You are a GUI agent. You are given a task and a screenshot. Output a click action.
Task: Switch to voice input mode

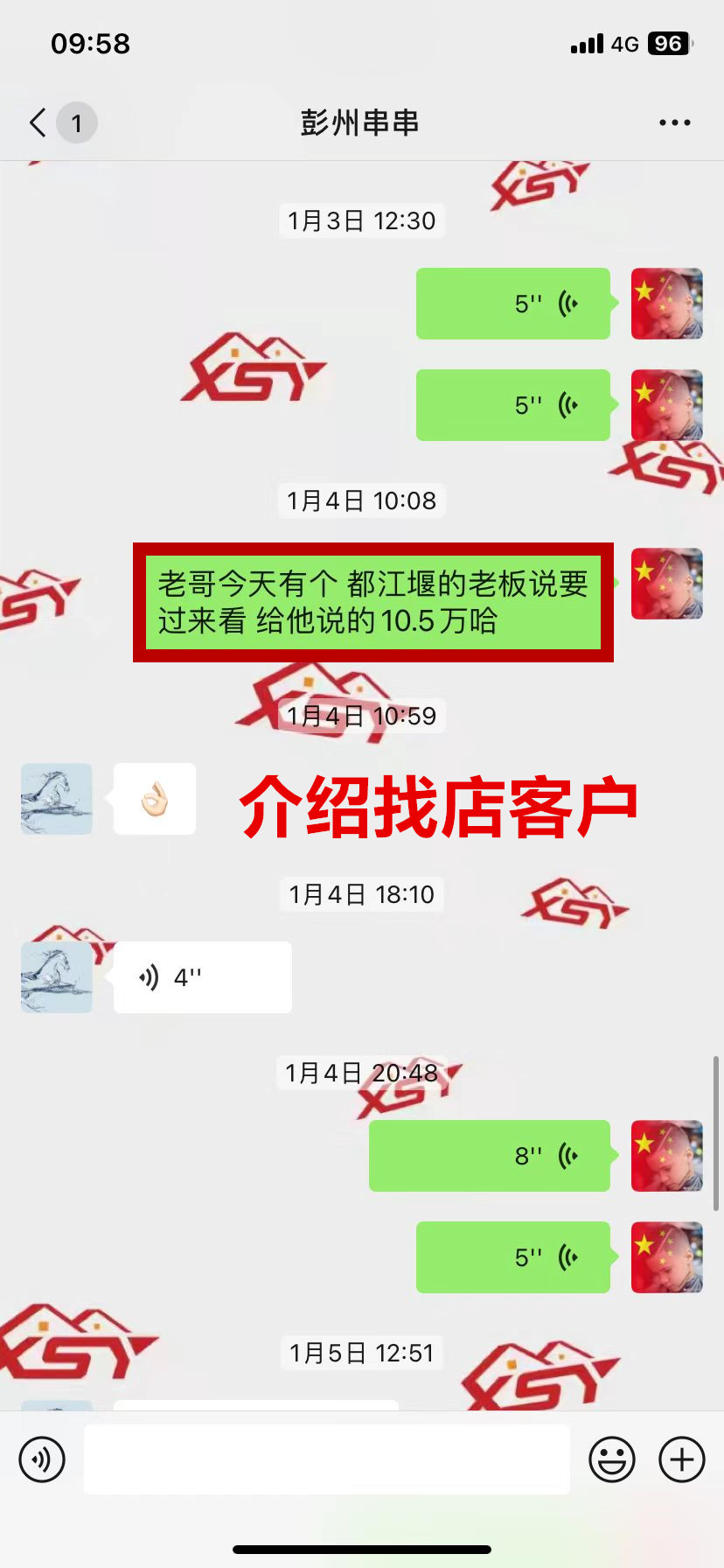(x=42, y=1459)
